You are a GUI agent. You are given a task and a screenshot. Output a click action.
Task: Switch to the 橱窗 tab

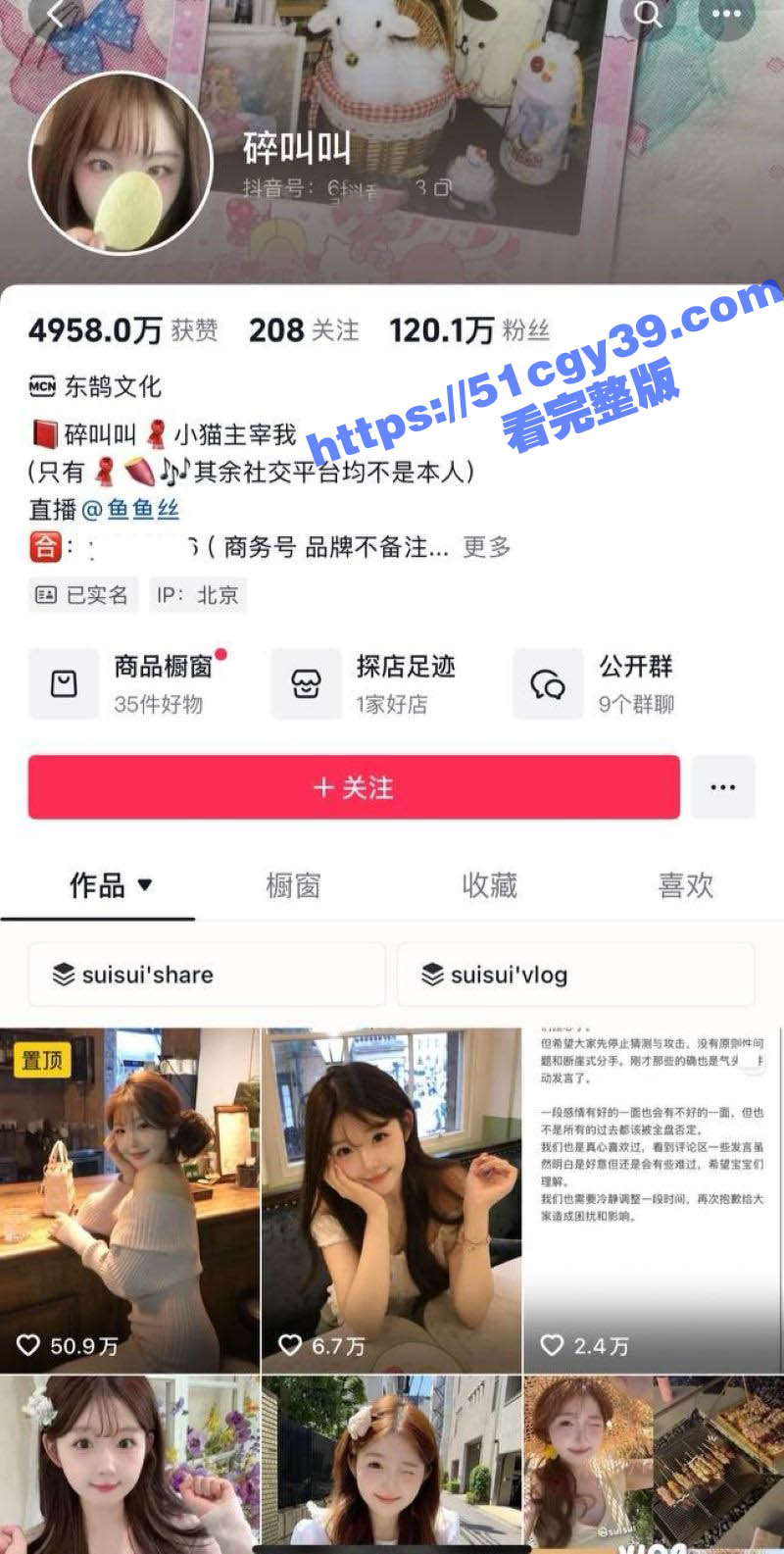tap(293, 885)
